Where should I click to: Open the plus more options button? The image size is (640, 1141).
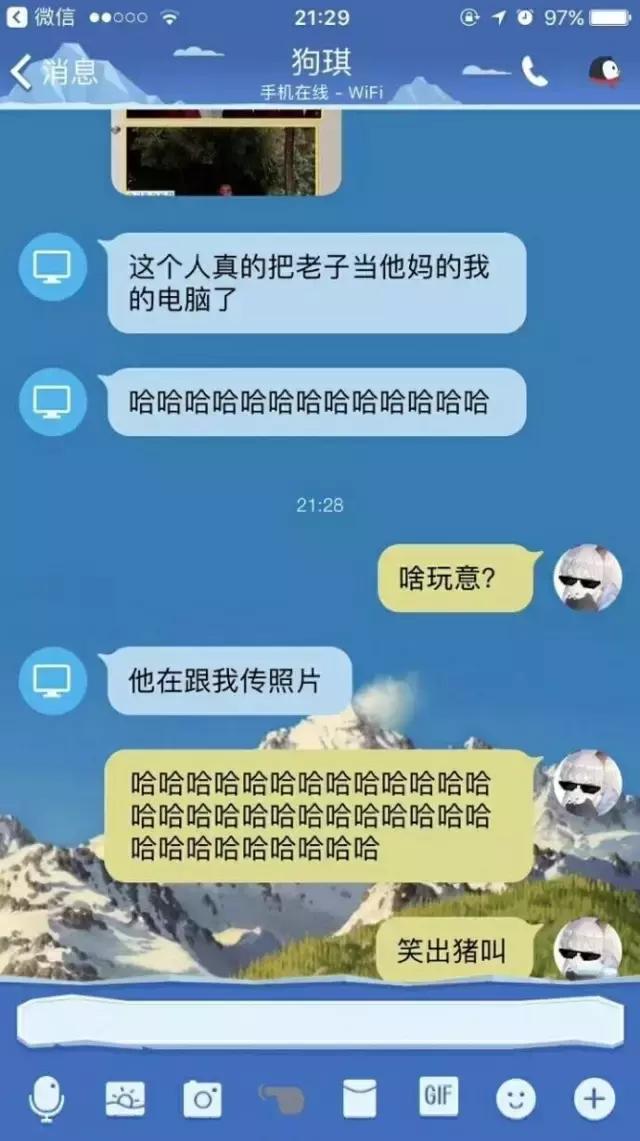pos(594,1099)
